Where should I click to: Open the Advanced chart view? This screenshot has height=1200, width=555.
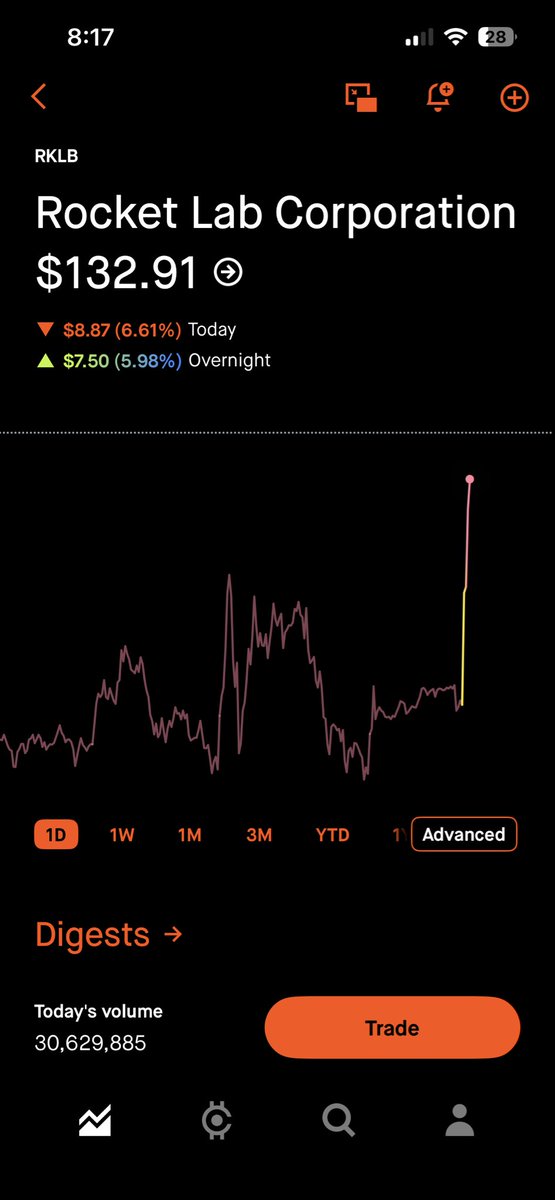tap(464, 835)
